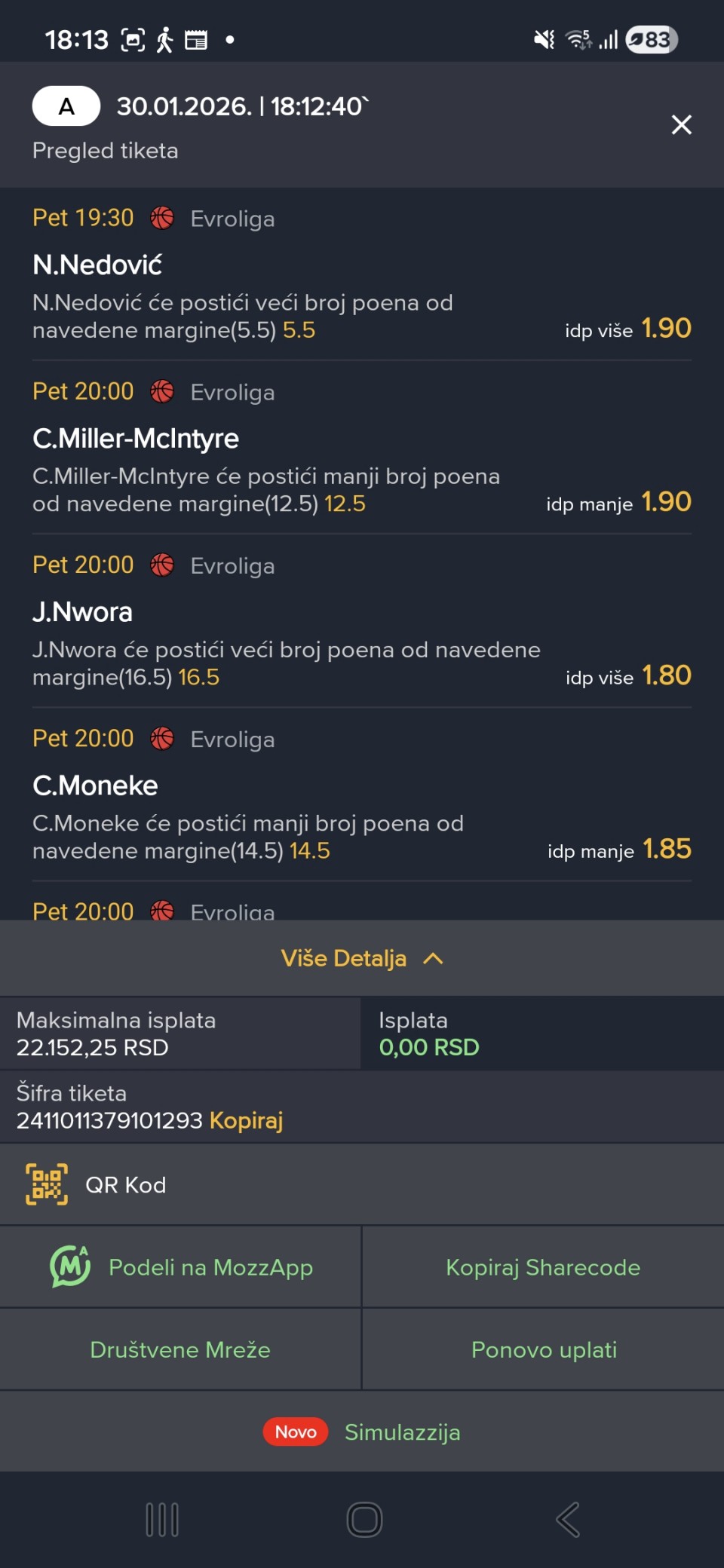
Task: Copy the ticket code via Kopiraj
Action: click(x=246, y=1120)
